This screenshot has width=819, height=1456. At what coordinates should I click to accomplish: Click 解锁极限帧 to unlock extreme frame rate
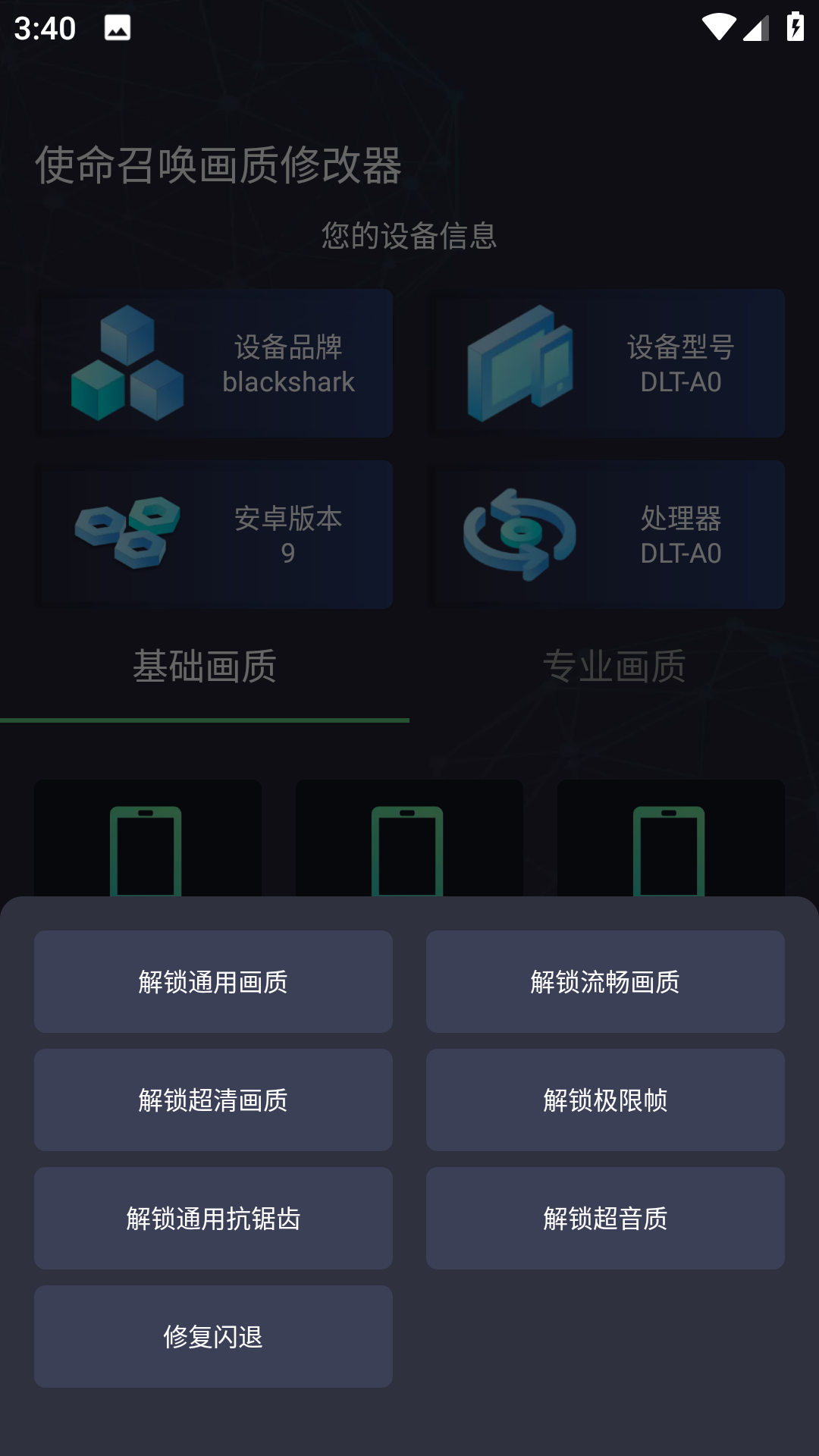click(x=605, y=1100)
